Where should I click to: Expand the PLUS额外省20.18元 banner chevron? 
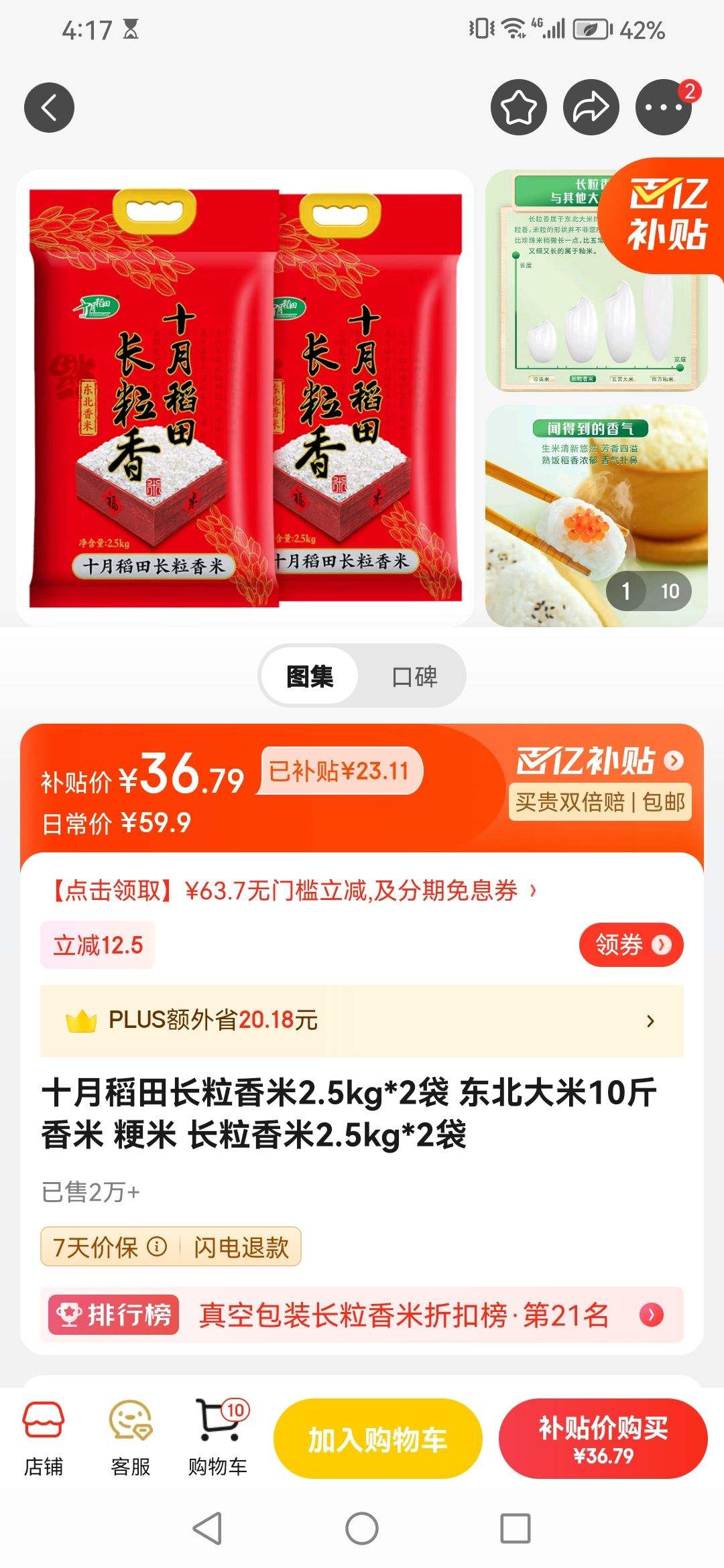(x=650, y=1022)
